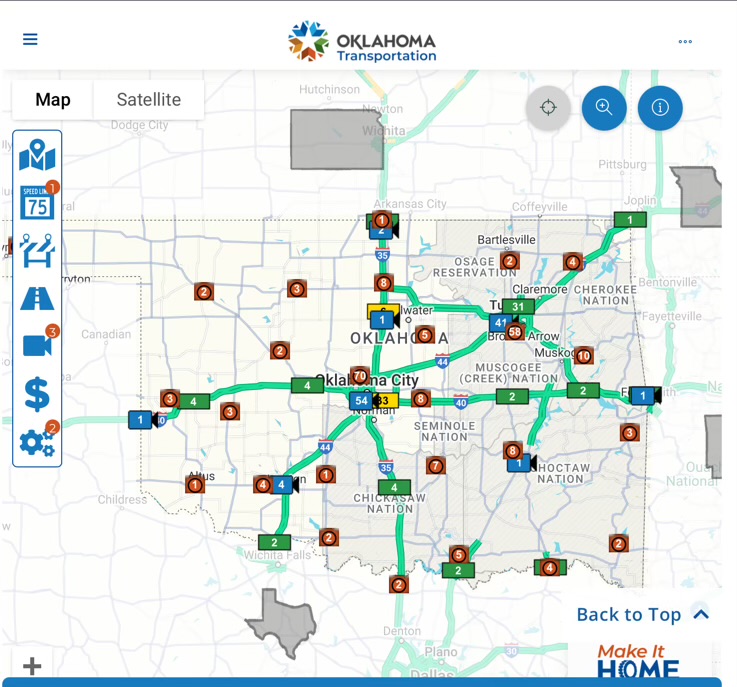
Task: Toggle the road construction barrier layer
Action: [37, 250]
